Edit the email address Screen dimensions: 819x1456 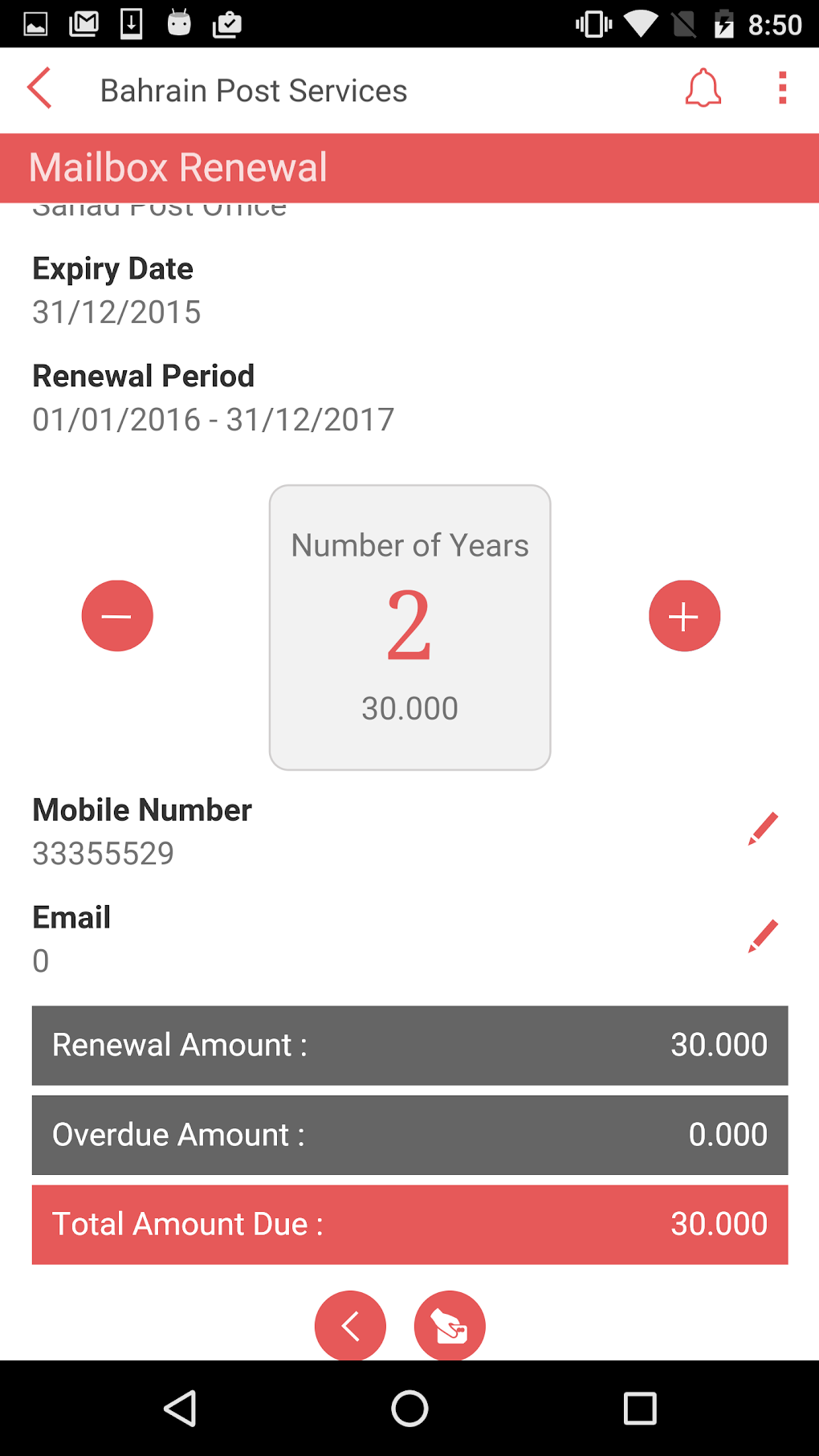tap(763, 936)
